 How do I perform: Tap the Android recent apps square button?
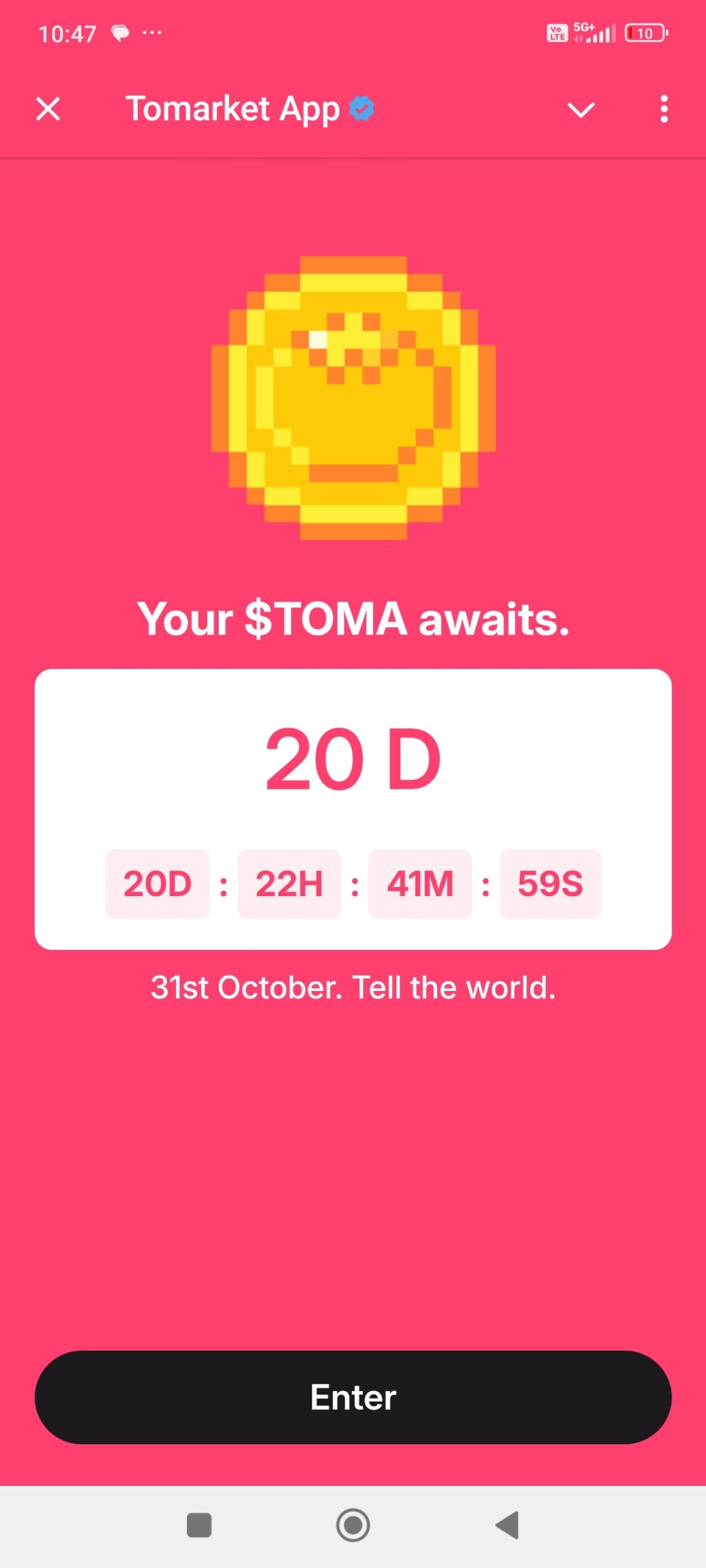pyautogui.click(x=197, y=1525)
